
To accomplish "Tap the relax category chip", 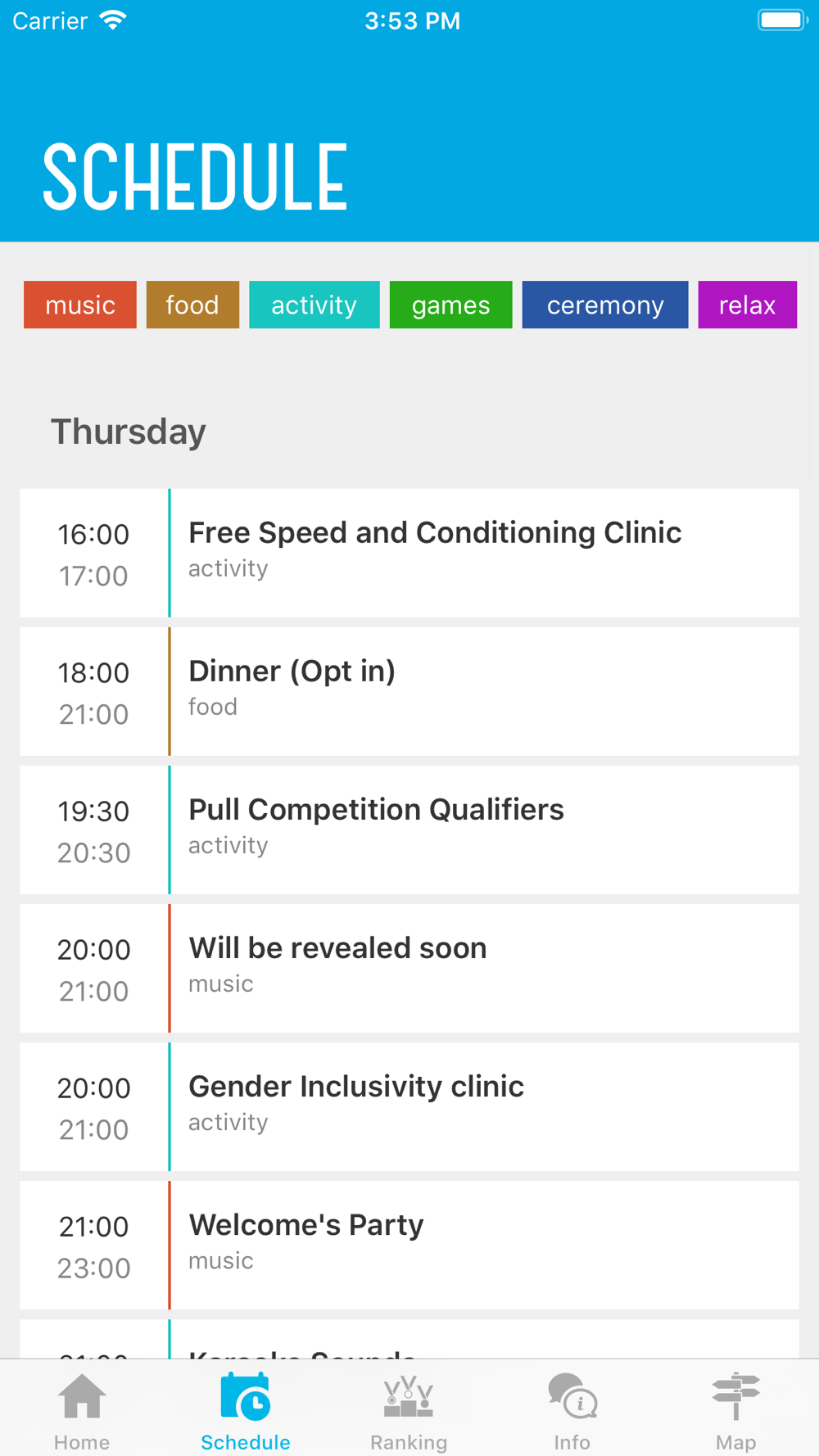I will pos(747,305).
